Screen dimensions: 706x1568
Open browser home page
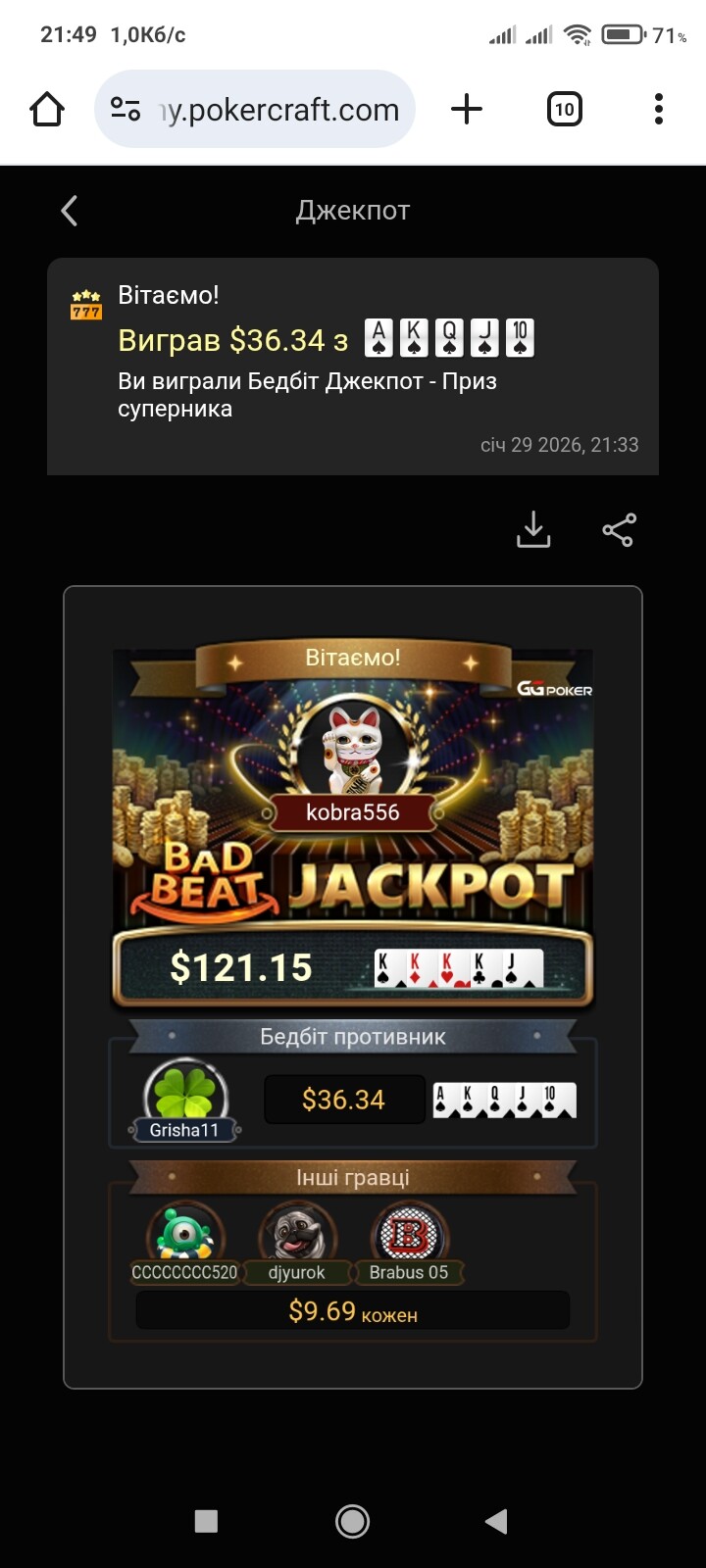pos(47,109)
